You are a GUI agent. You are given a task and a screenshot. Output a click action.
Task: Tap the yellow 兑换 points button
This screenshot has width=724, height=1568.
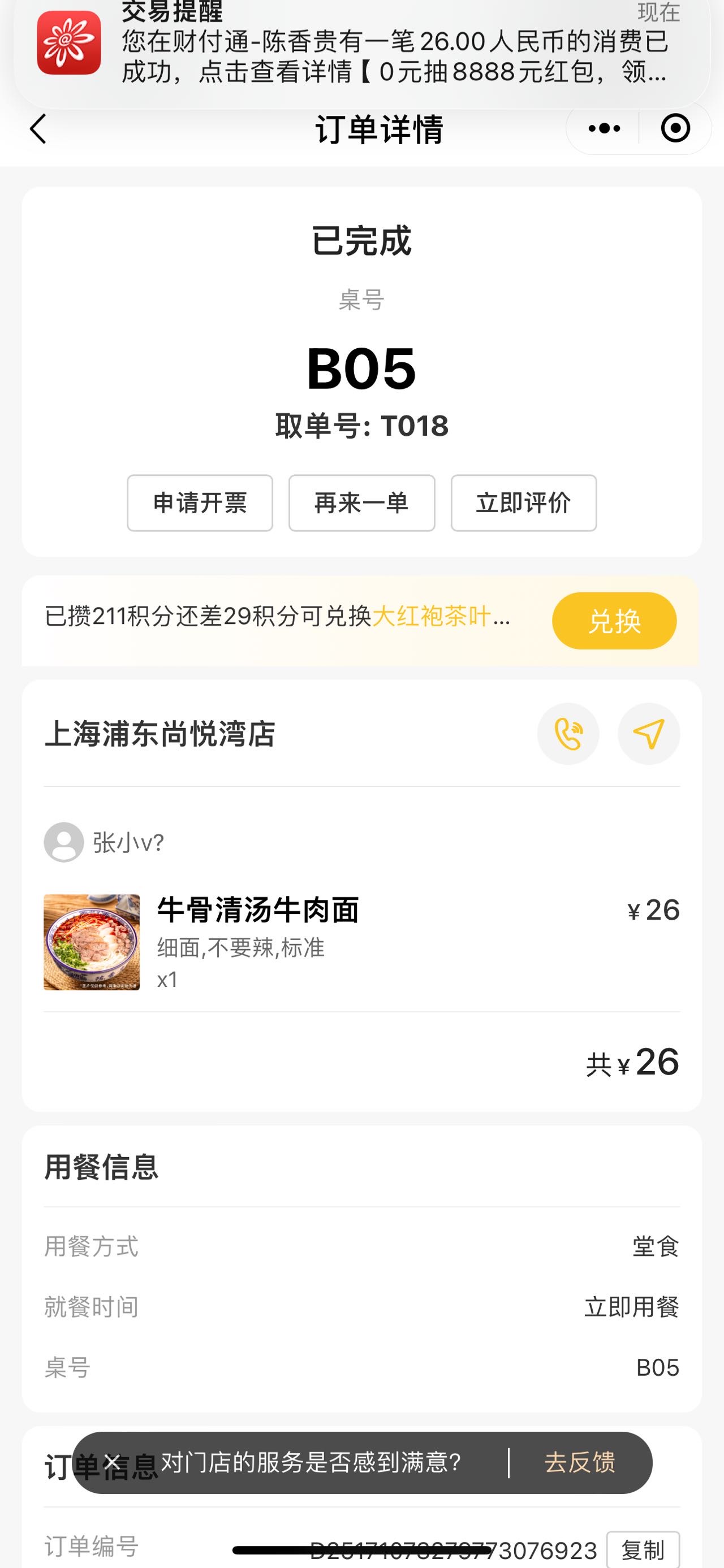tap(614, 621)
